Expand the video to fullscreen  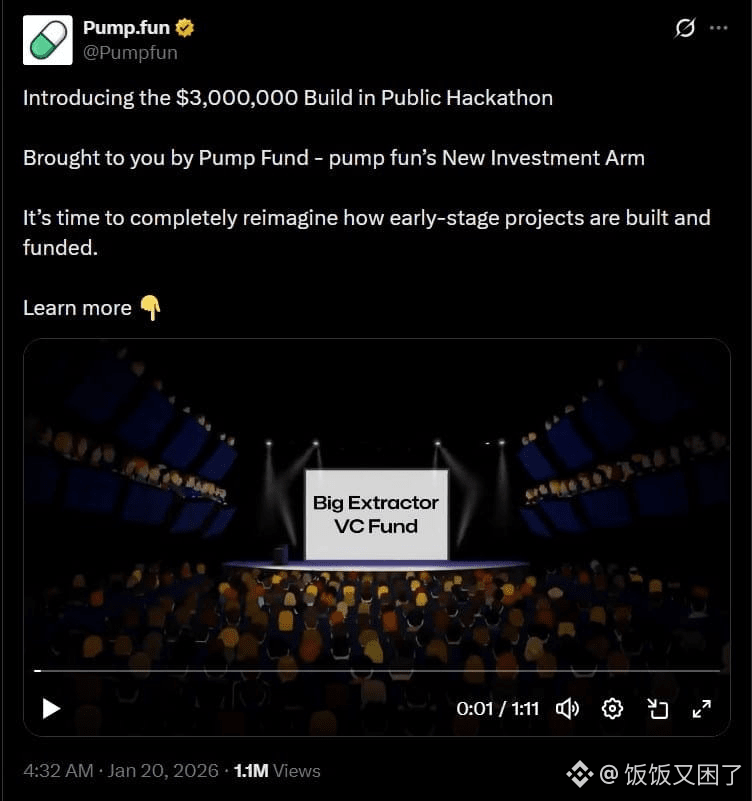point(702,709)
